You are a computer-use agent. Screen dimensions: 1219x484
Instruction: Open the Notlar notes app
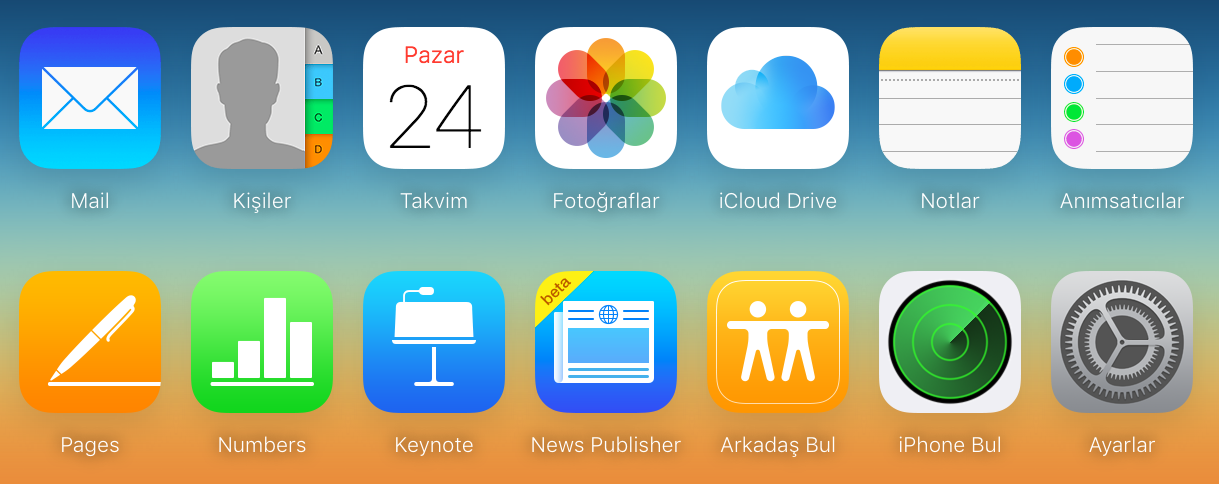(950, 98)
